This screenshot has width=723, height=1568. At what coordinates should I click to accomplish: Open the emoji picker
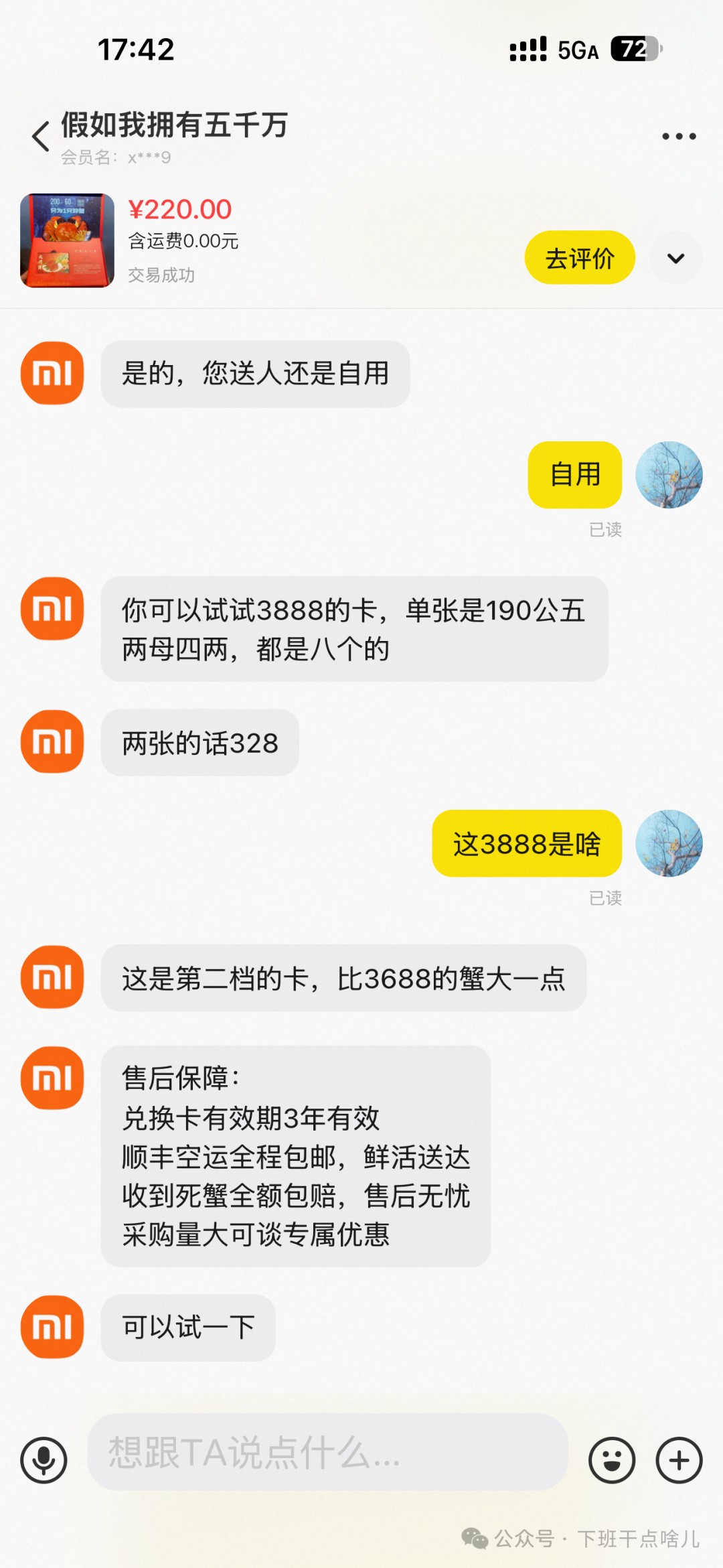[612, 1460]
